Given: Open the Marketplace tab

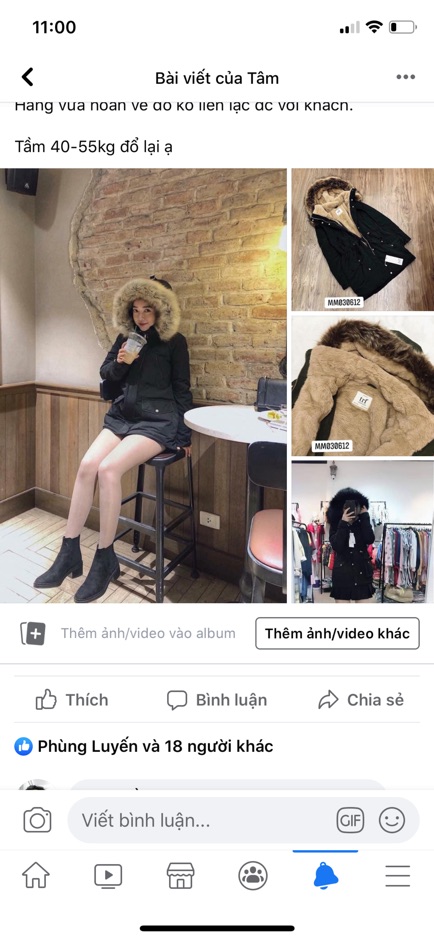Looking at the screenshot, I should point(181,876).
